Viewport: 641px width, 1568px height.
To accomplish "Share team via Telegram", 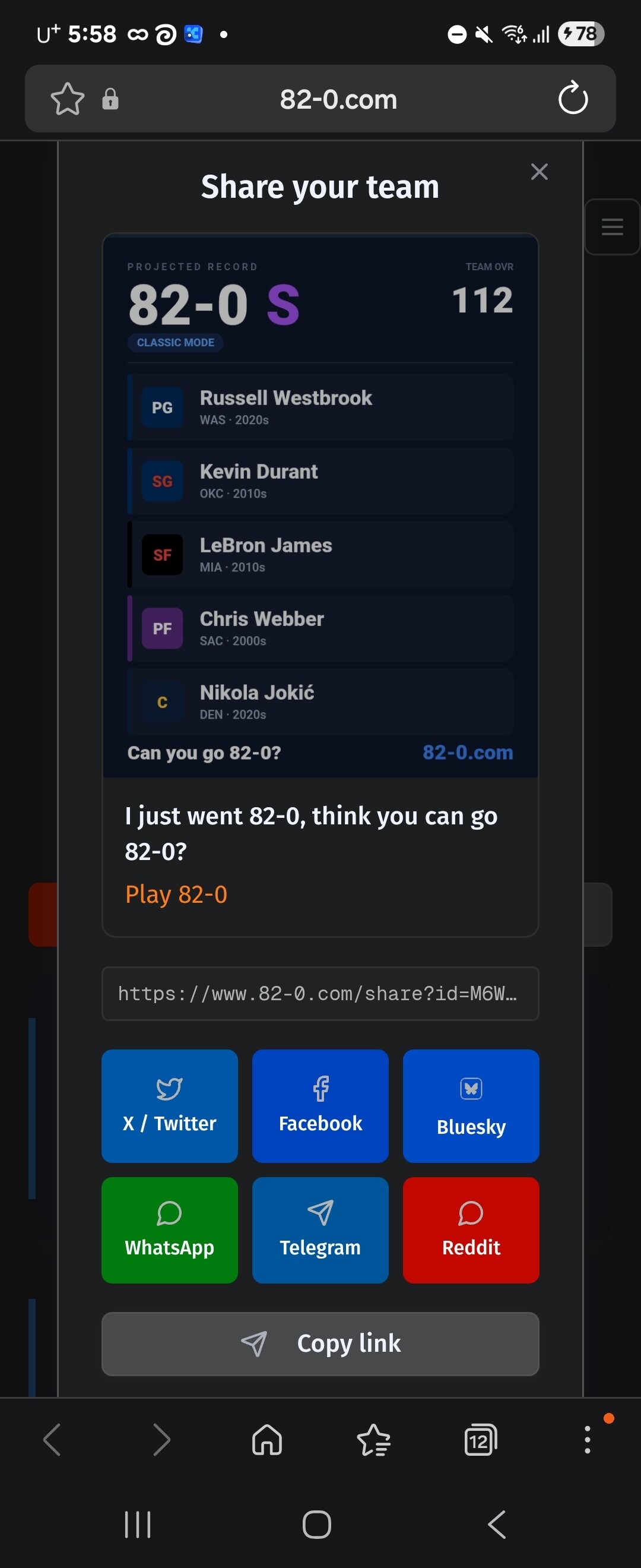I will pyautogui.click(x=320, y=1229).
